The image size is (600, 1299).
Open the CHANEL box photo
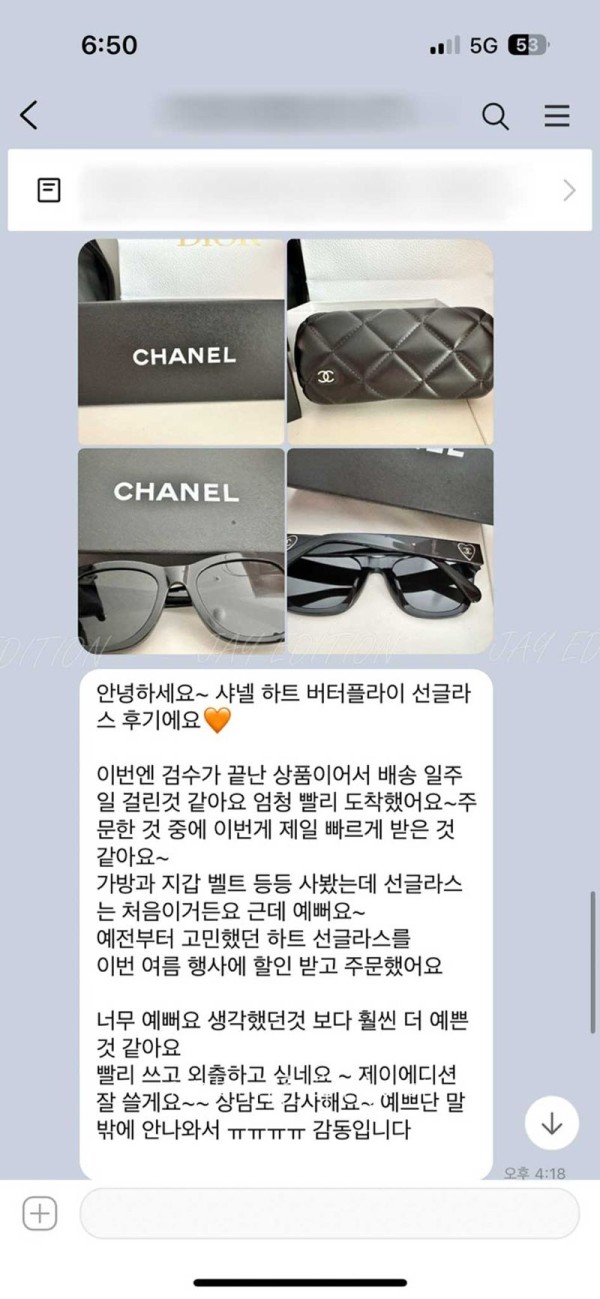click(180, 342)
